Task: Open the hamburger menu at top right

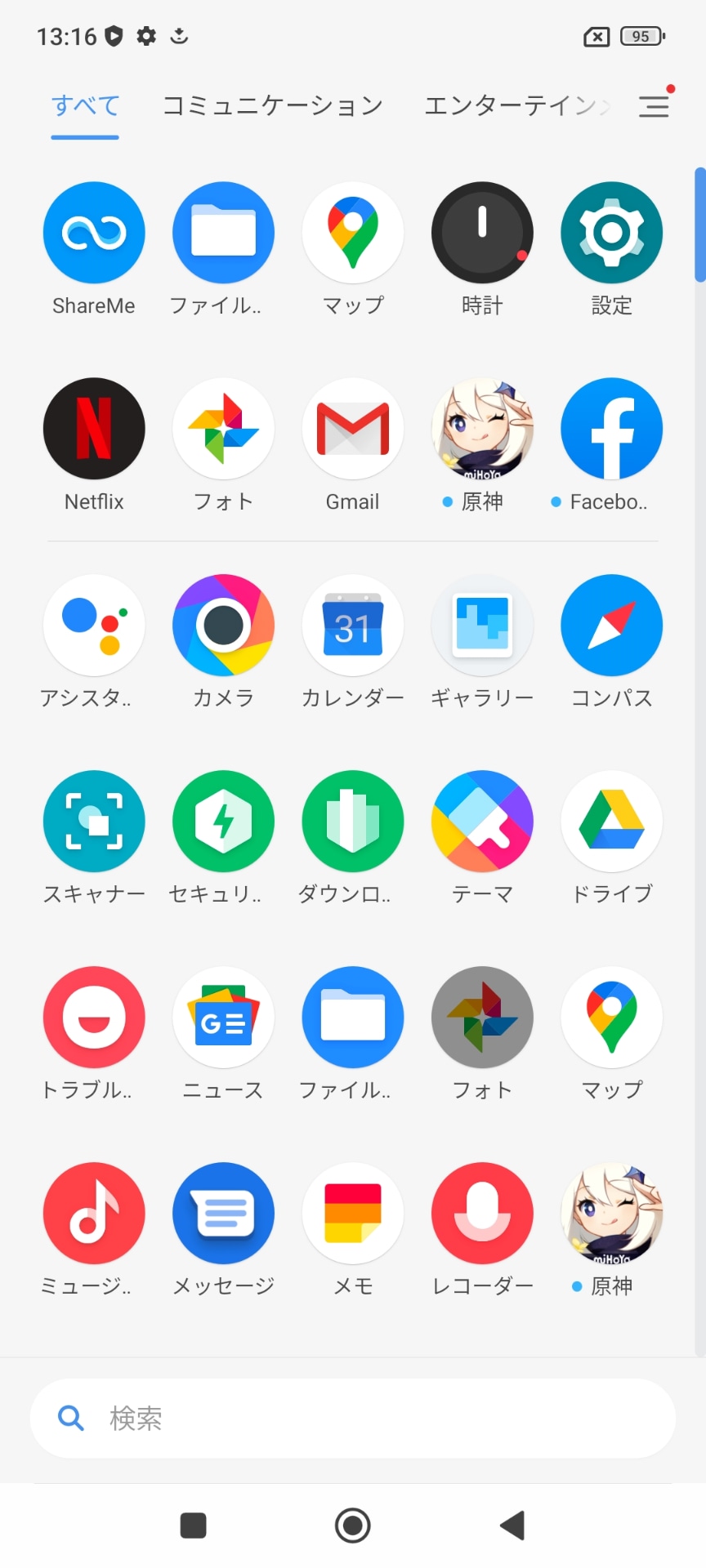Action: (654, 106)
